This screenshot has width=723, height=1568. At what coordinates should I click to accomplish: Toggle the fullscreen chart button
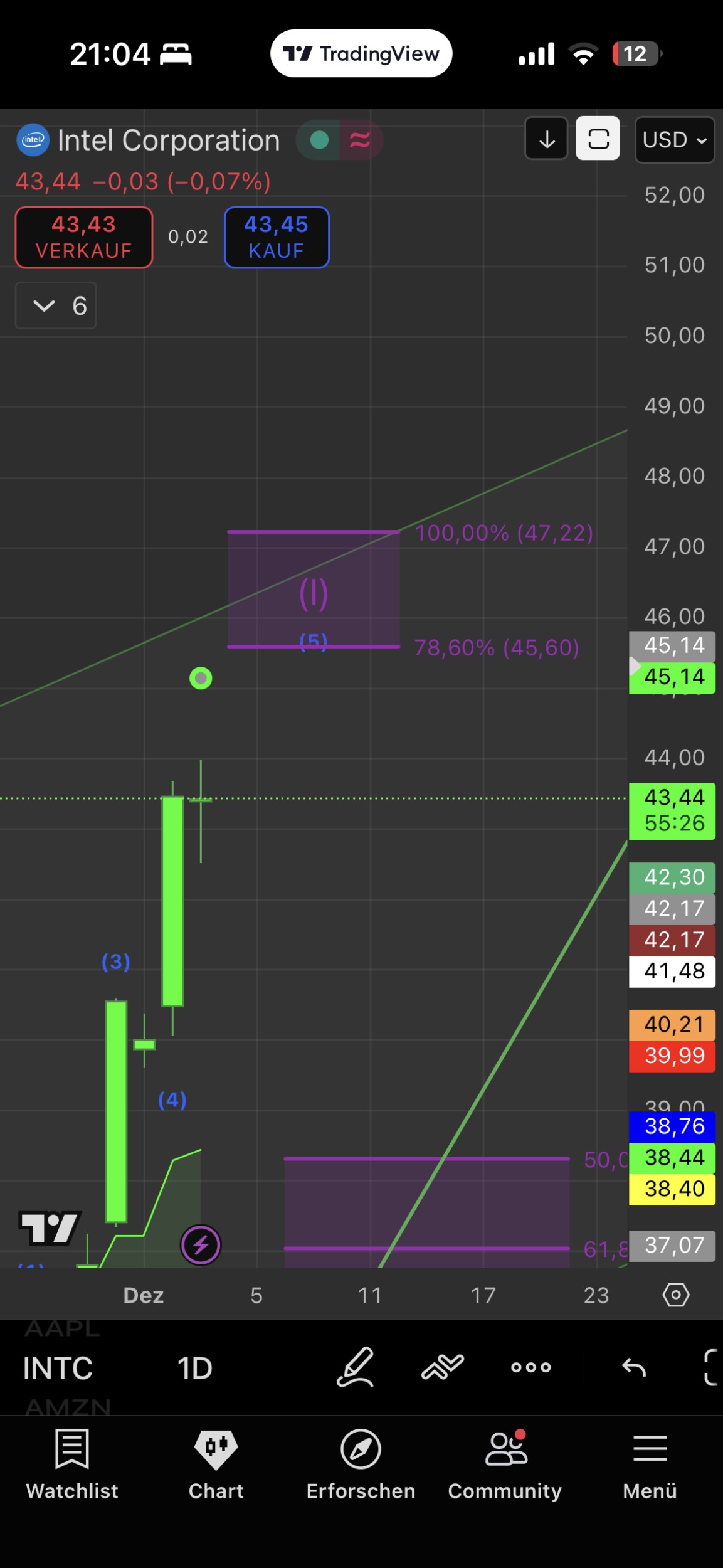point(598,139)
